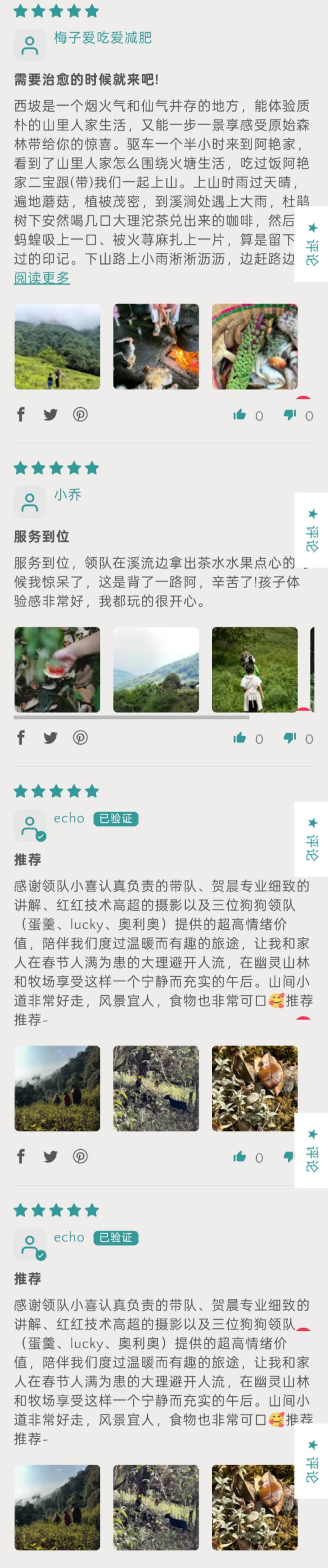
Task: Open the mountain meadow photo in 梅子爱吃爱减肥's review
Action: pyautogui.click(x=57, y=346)
